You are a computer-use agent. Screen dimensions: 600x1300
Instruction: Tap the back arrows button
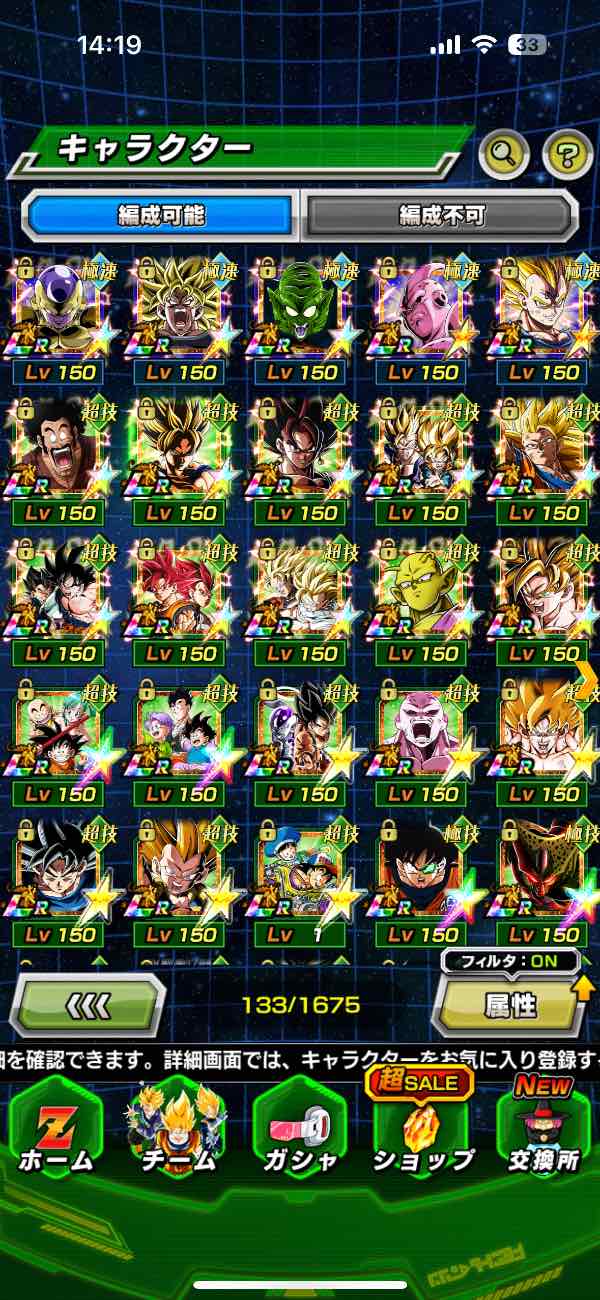coord(88,1004)
